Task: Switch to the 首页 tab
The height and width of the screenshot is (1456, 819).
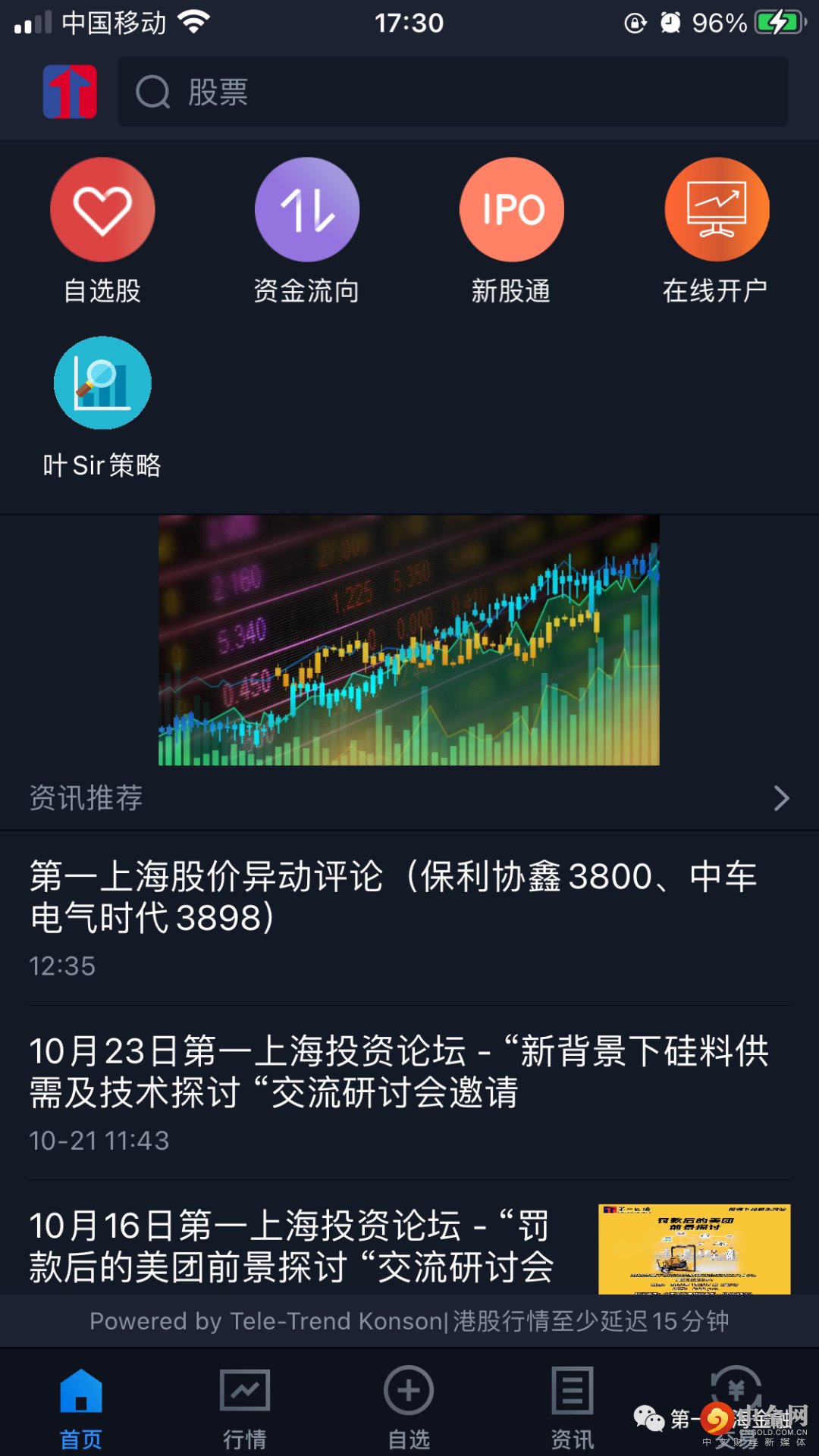Action: click(81, 1408)
